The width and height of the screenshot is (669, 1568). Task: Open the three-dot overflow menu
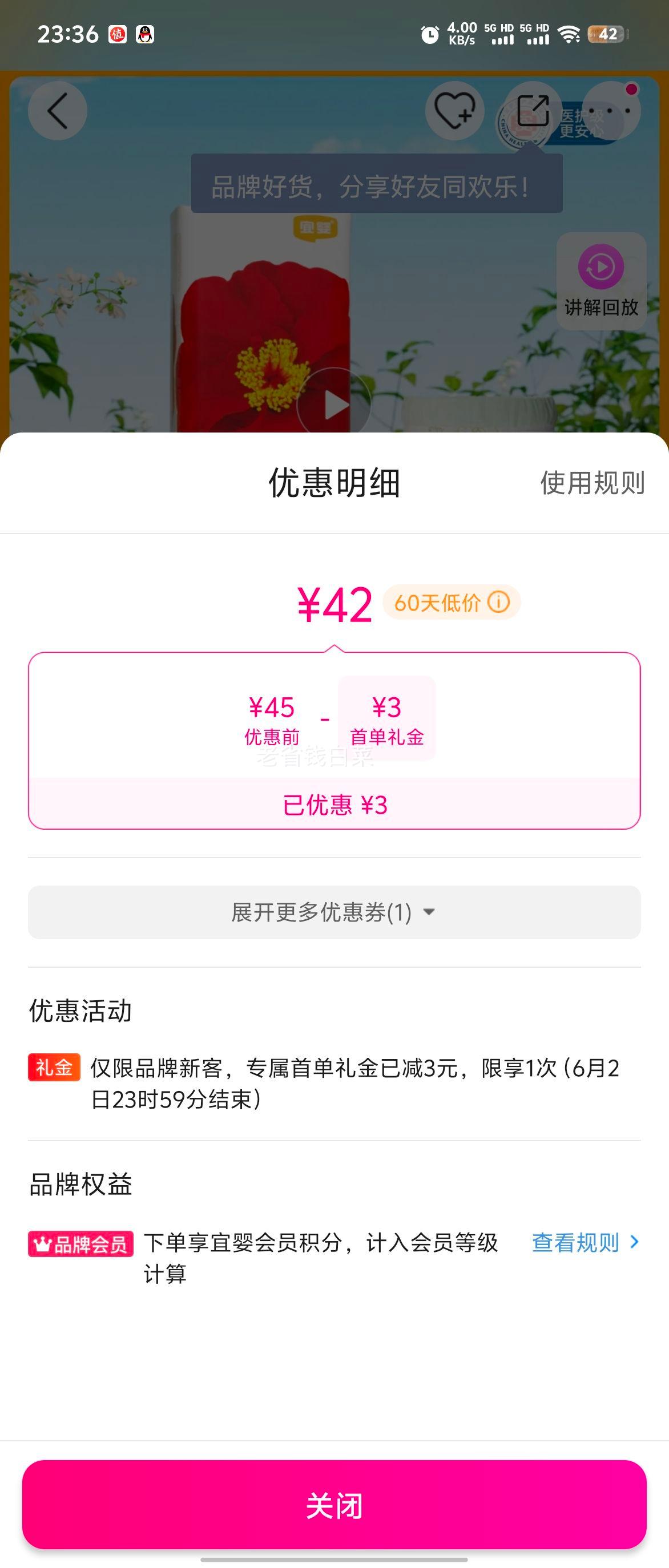pyautogui.click(x=611, y=111)
